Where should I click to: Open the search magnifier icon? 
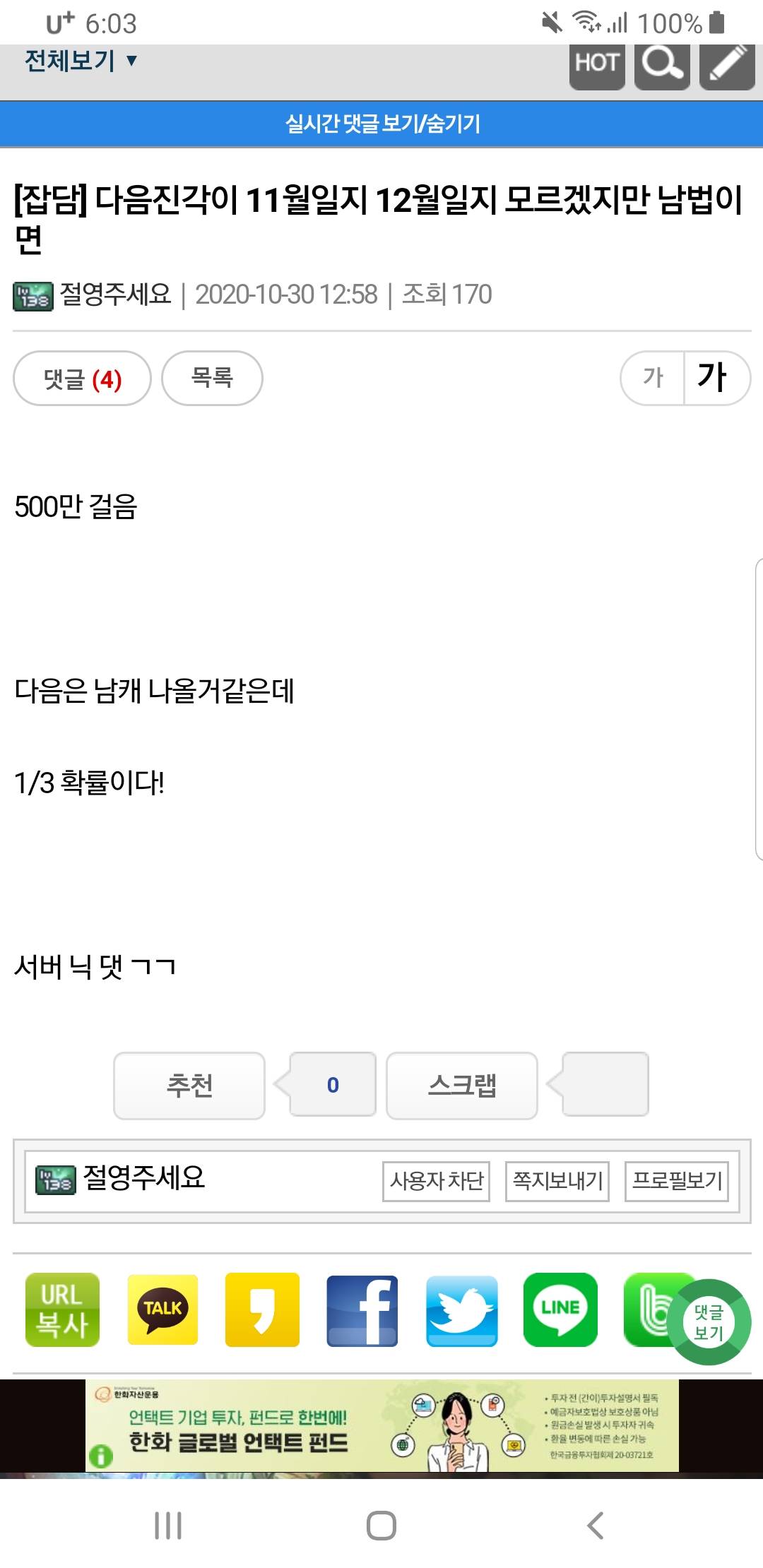[662, 65]
